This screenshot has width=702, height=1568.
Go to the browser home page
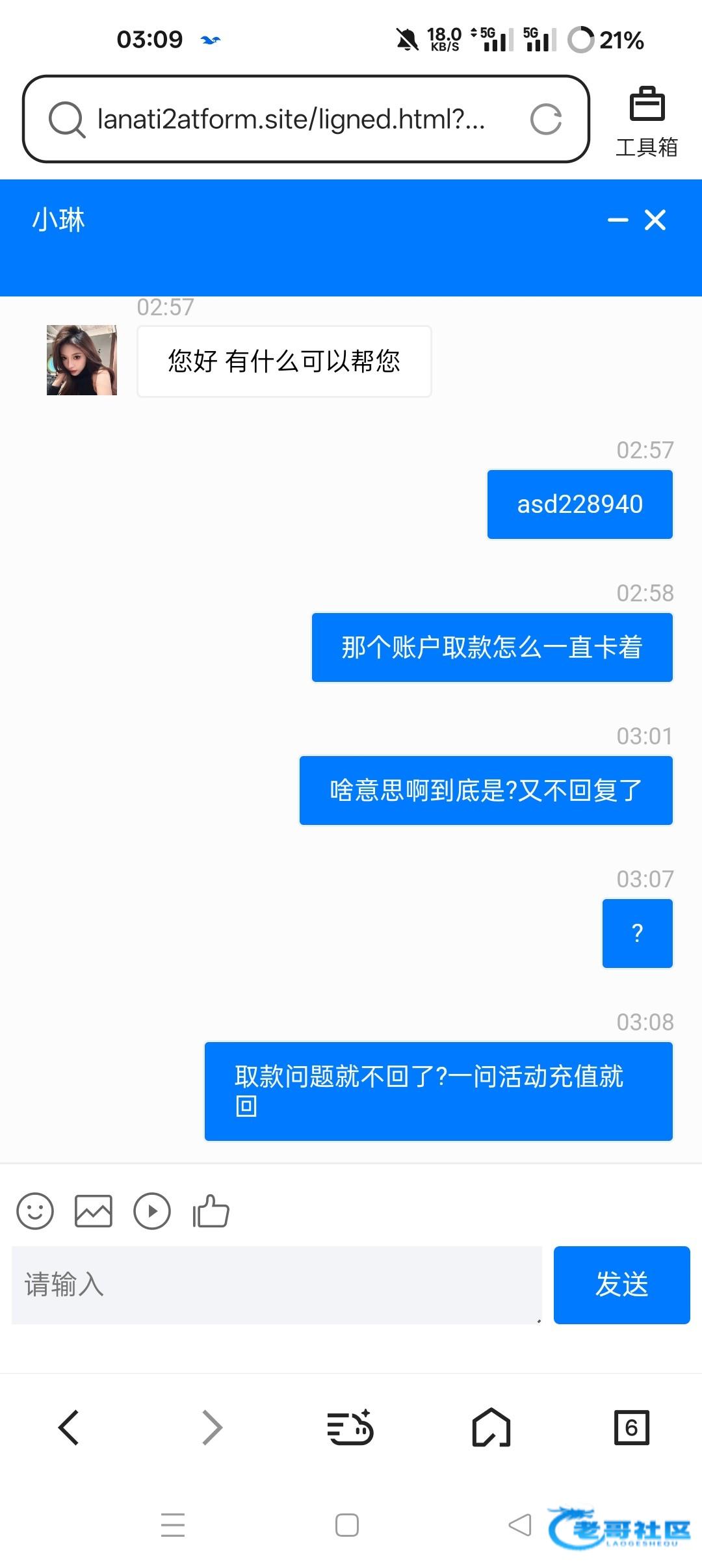pyautogui.click(x=491, y=1428)
